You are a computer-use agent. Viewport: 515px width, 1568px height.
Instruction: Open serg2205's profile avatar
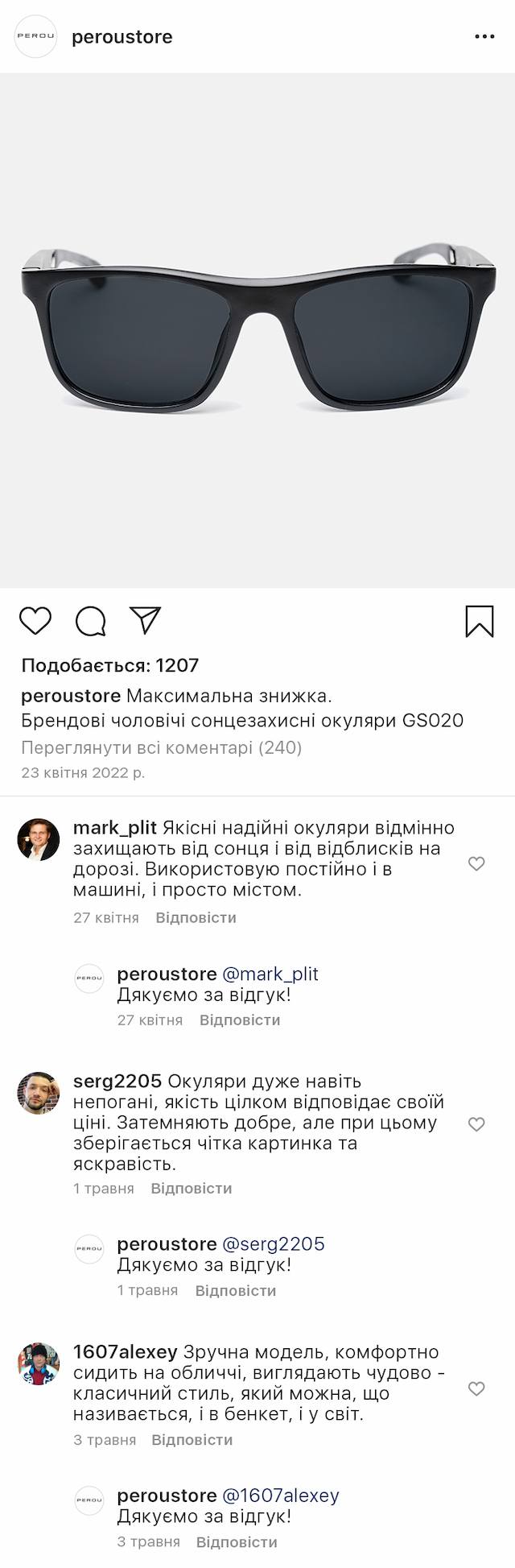pos(39,1094)
